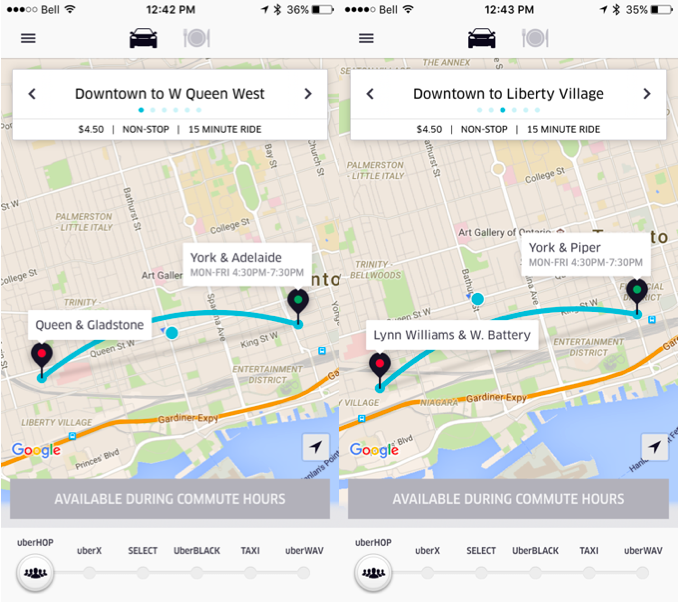
Task: Recenter the map on the W Queen West screen
Action: pos(316,449)
